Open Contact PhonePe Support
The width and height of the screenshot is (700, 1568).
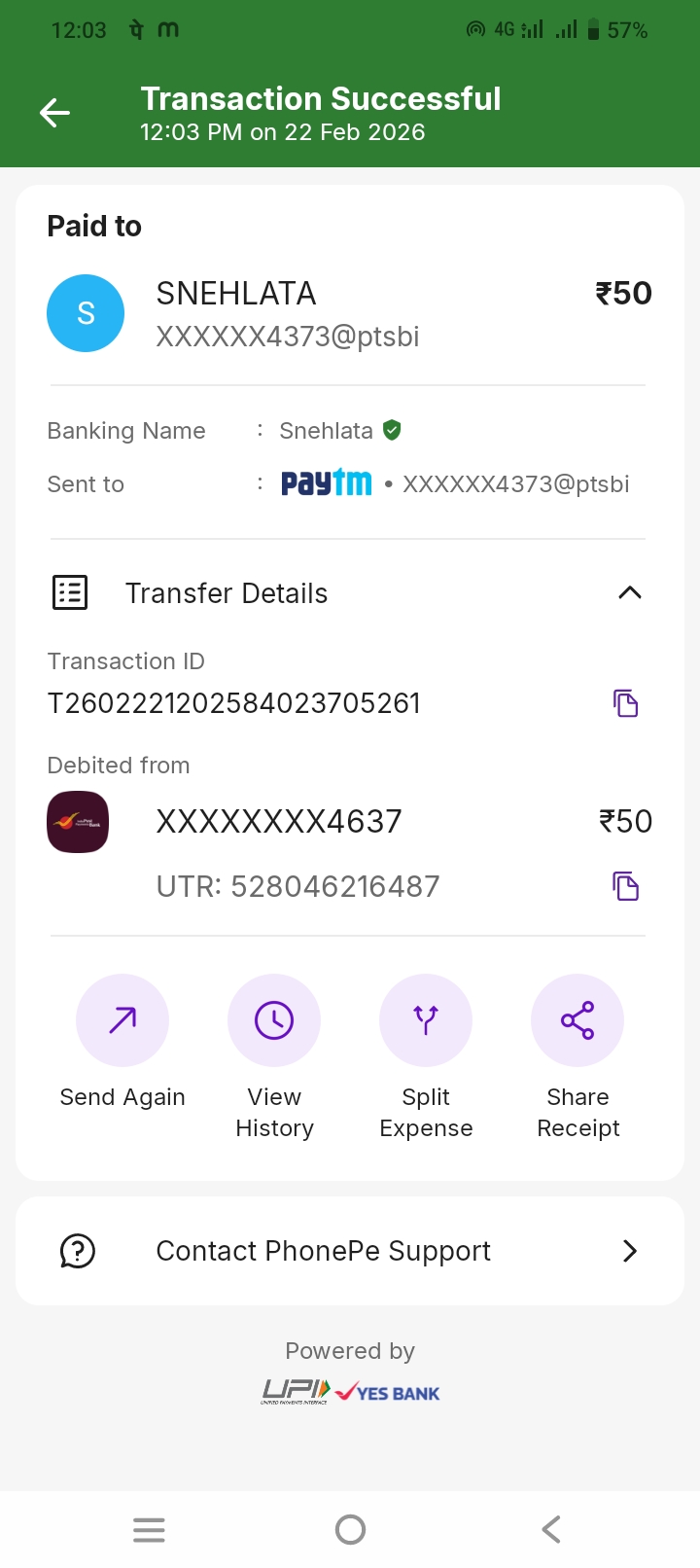(350, 1251)
